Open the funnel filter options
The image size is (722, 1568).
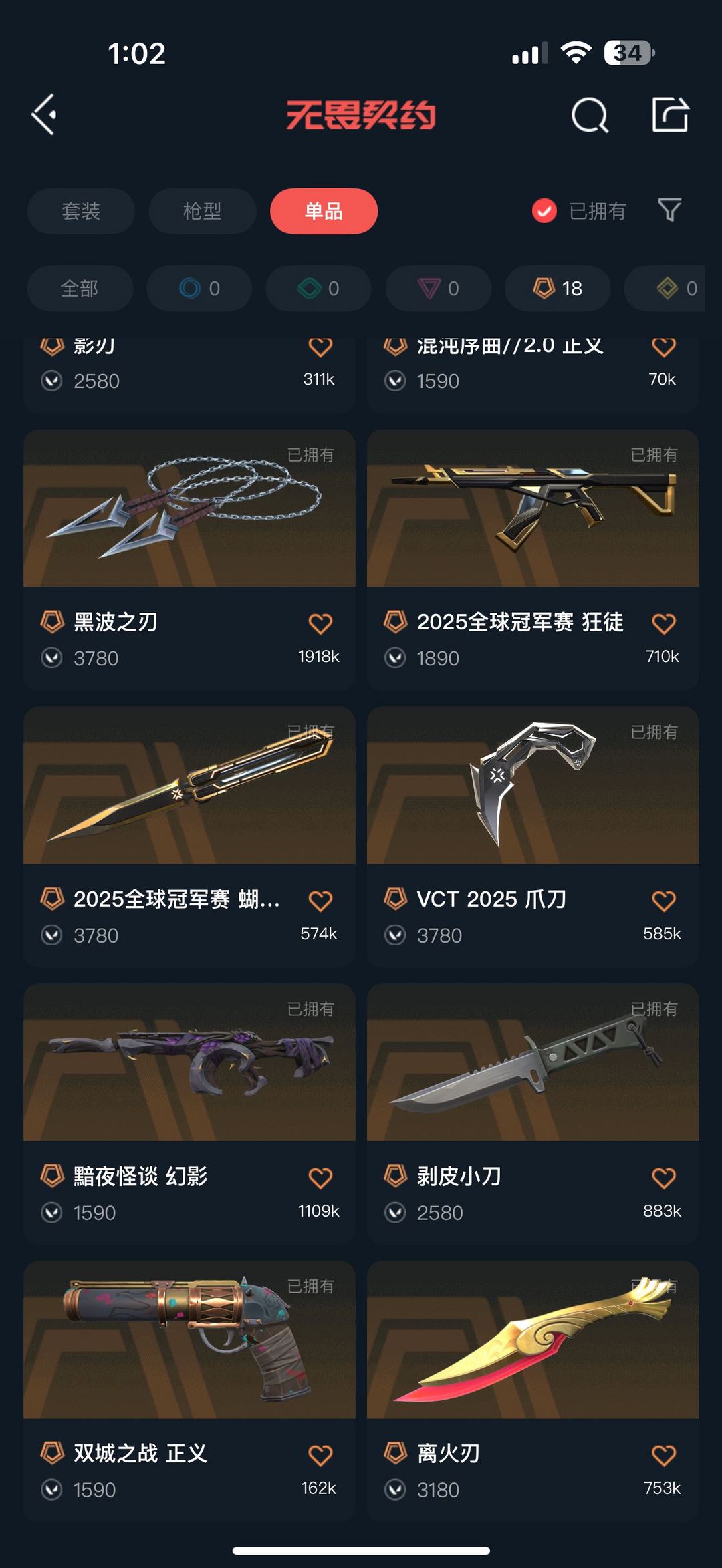point(669,210)
